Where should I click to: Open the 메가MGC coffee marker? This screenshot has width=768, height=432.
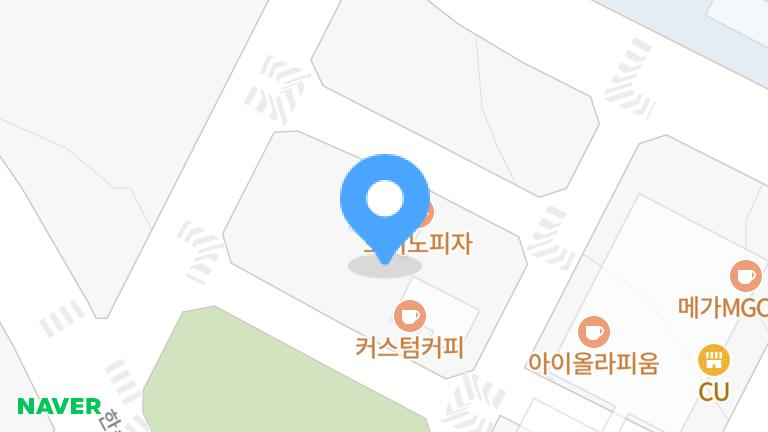point(745,276)
